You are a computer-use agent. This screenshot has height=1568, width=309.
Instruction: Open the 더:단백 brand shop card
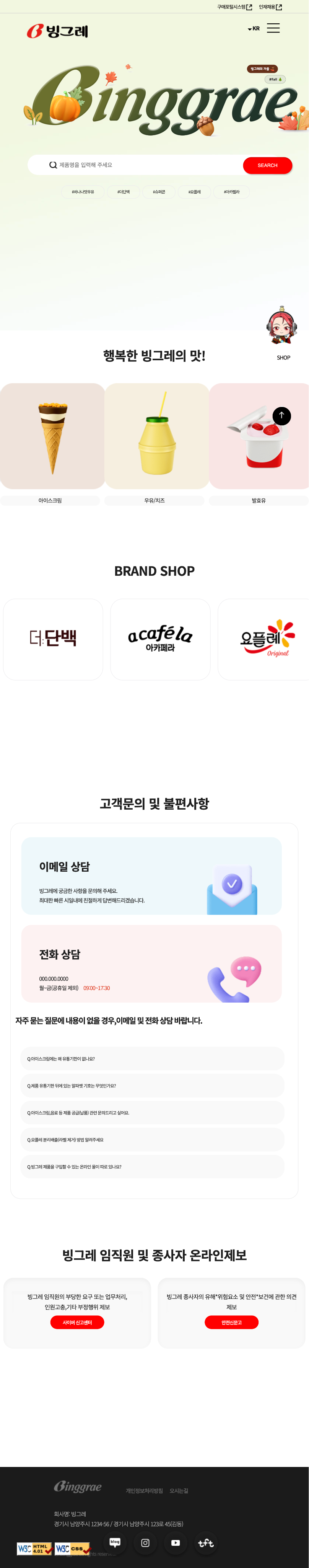(53, 639)
